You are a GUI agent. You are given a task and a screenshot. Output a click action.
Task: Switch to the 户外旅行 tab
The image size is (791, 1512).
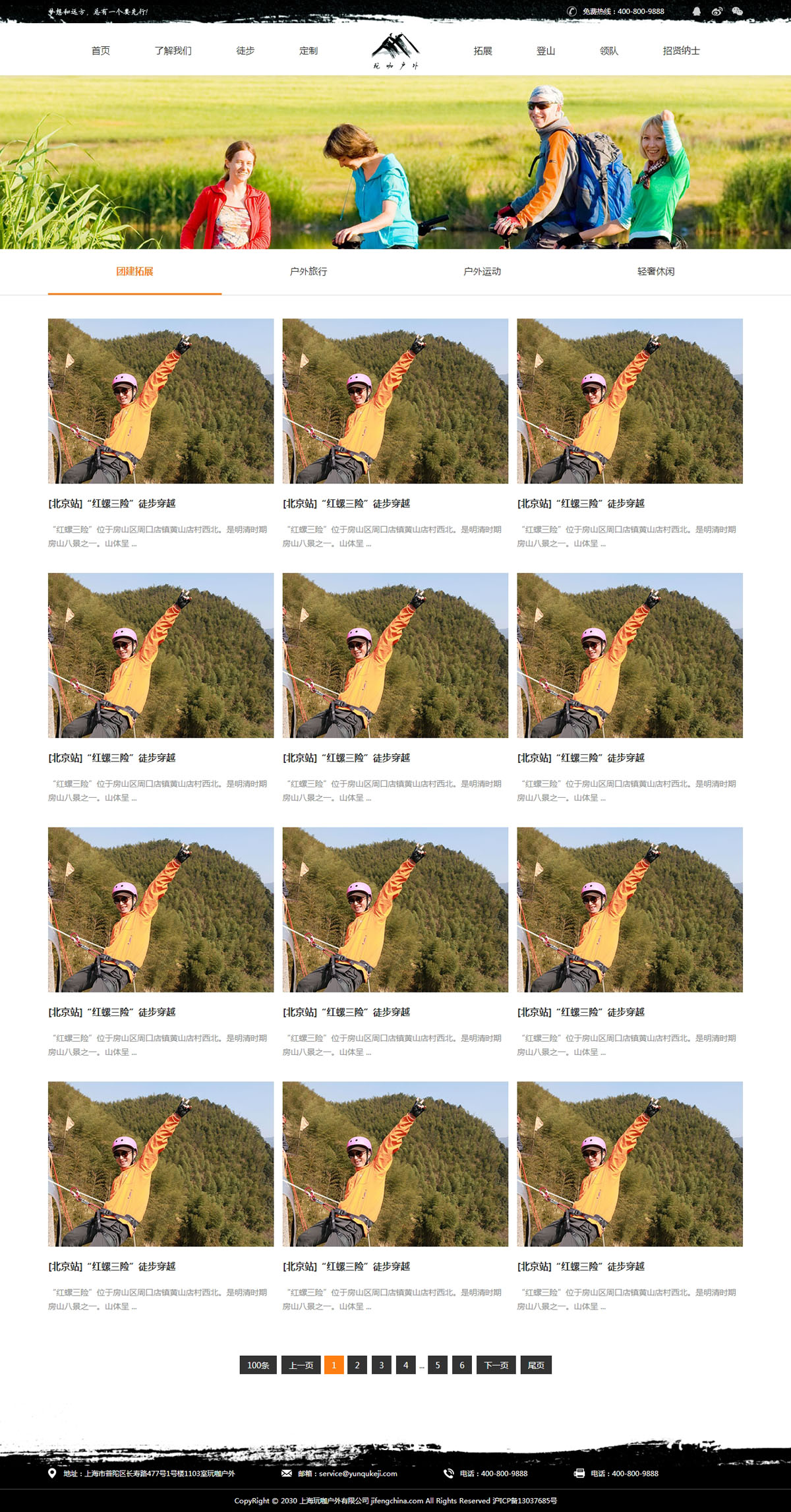308,272
